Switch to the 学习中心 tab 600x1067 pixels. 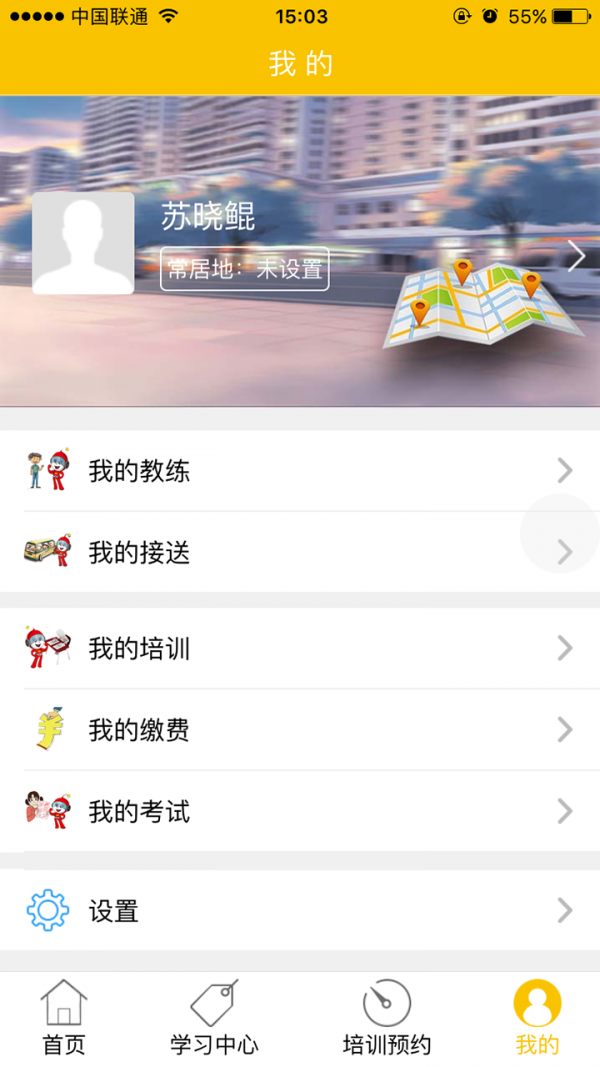point(214,1018)
